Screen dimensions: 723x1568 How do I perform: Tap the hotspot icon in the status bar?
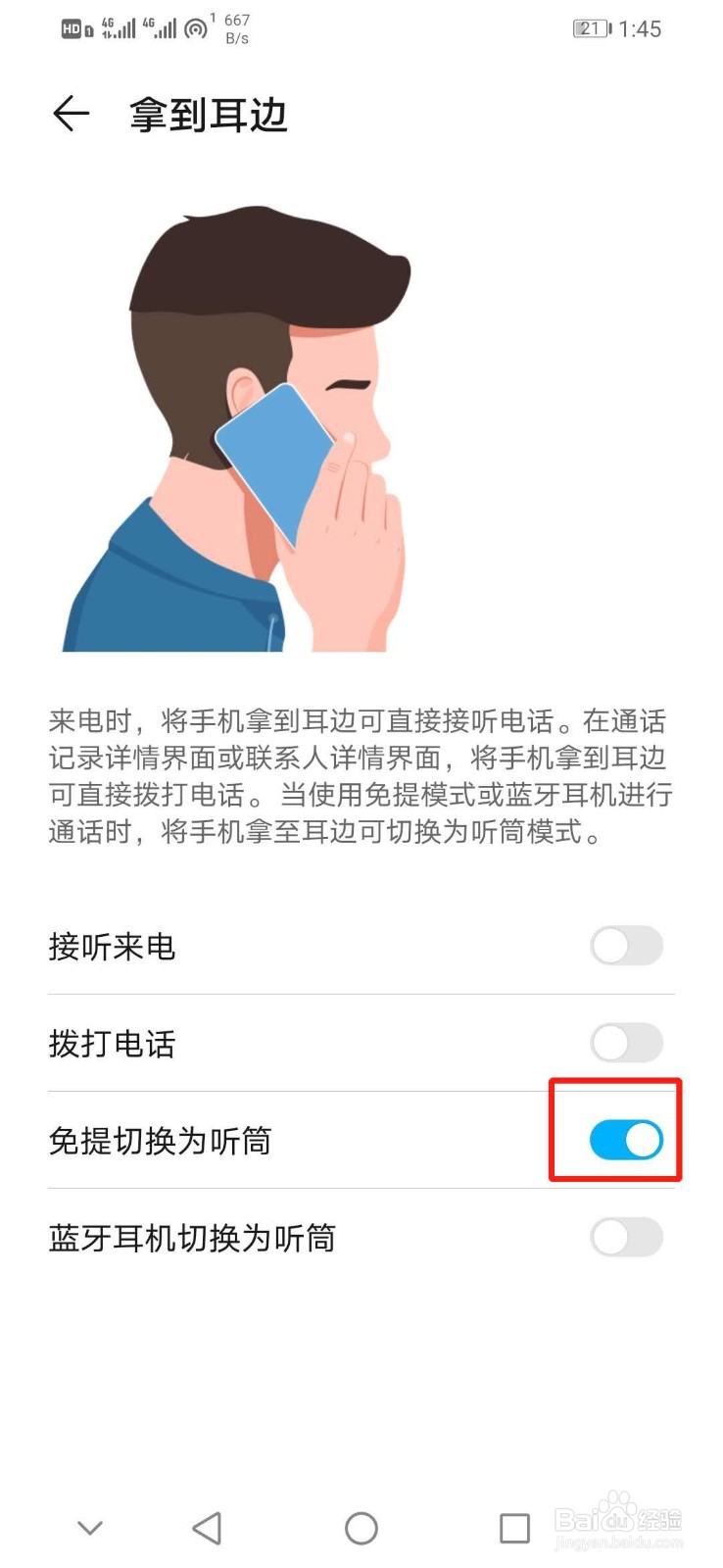tap(192, 27)
